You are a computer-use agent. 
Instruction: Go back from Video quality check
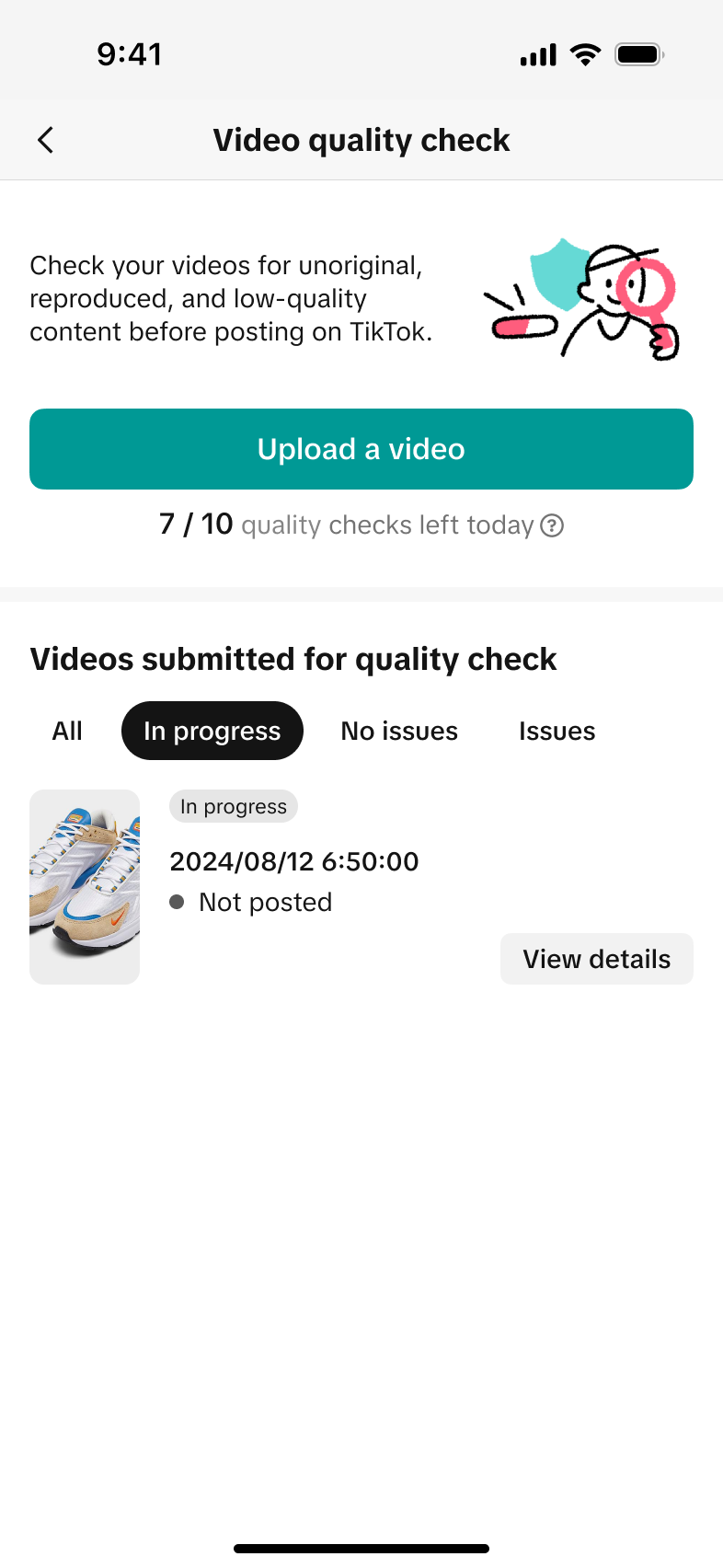[46, 140]
